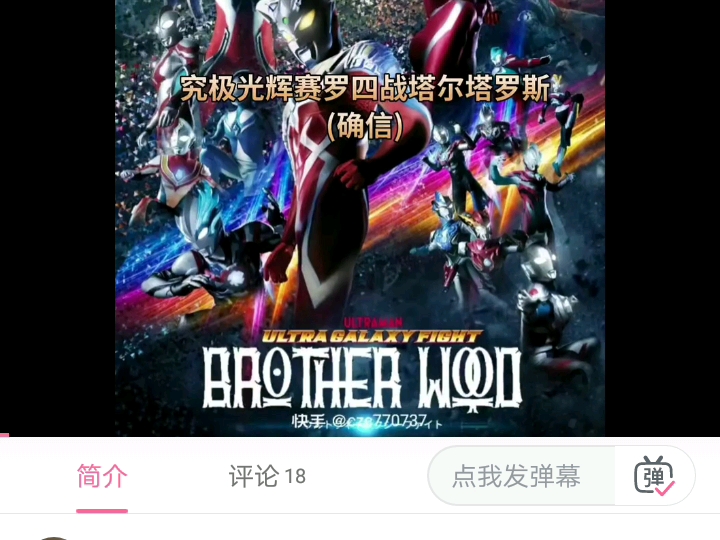Toggle the 弹 danmaku display icon
Image resolution: width=720 pixels, height=540 pixels.
654,476
